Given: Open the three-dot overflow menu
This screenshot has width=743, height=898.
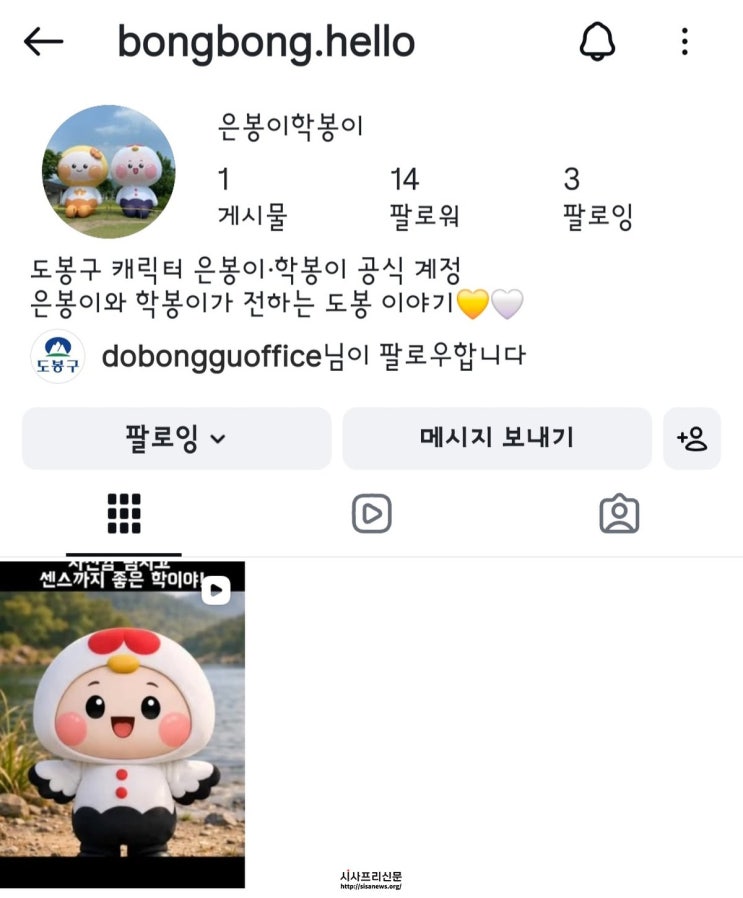Looking at the screenshot, I should click(x=685, y=42).
